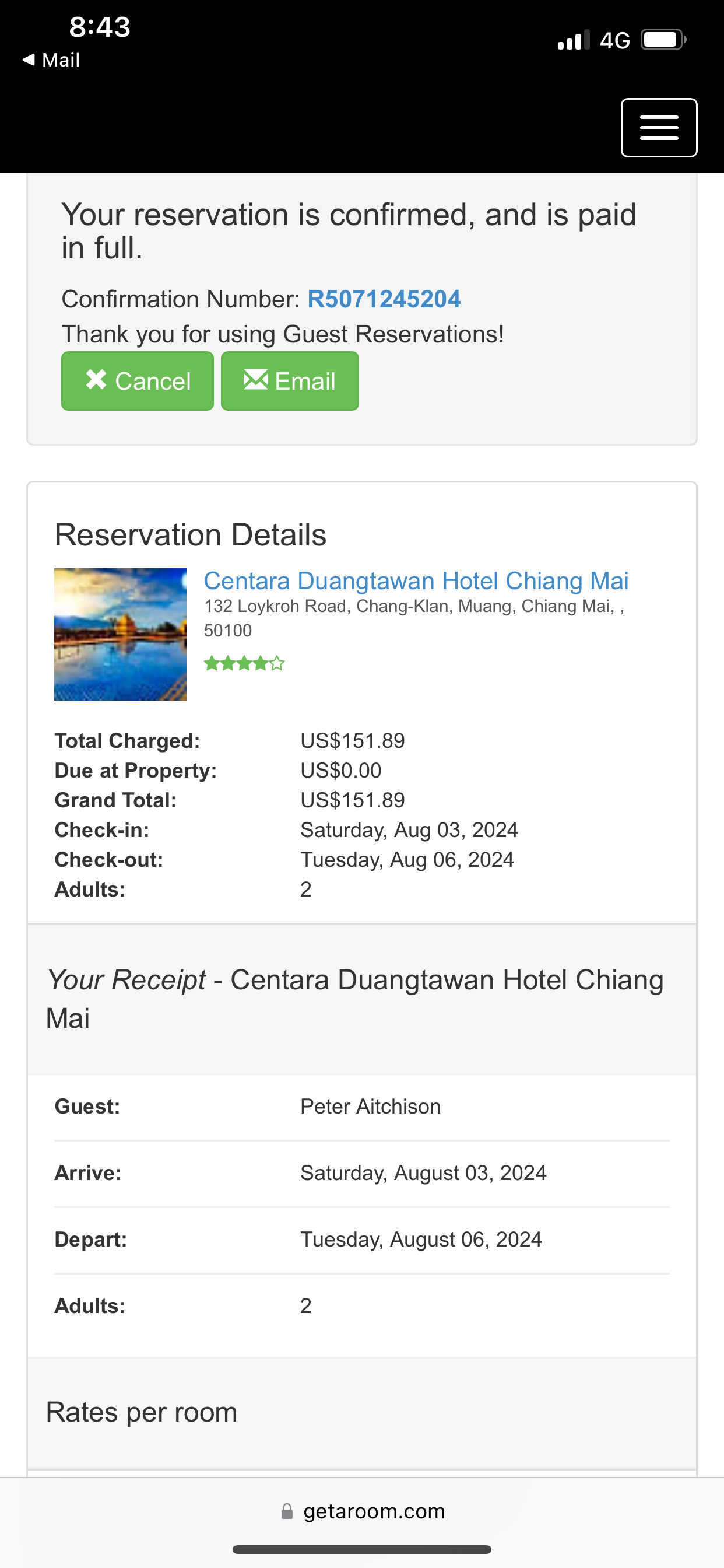Click confirmation number R5071245204
724x1568 pixels.
tap(385, 299)
